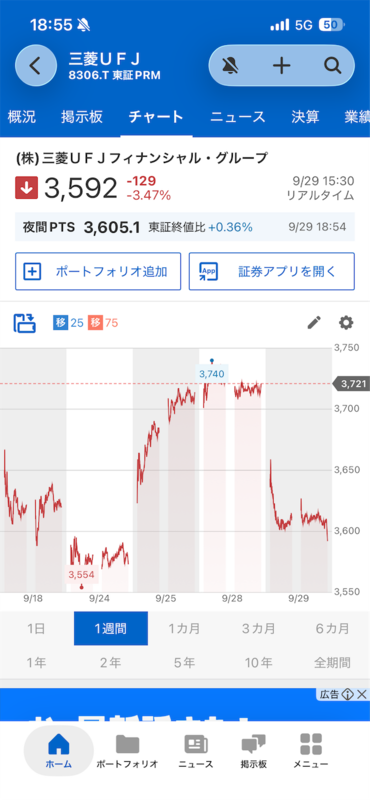Show the 全期間 chart range

[x=332, y=663]
